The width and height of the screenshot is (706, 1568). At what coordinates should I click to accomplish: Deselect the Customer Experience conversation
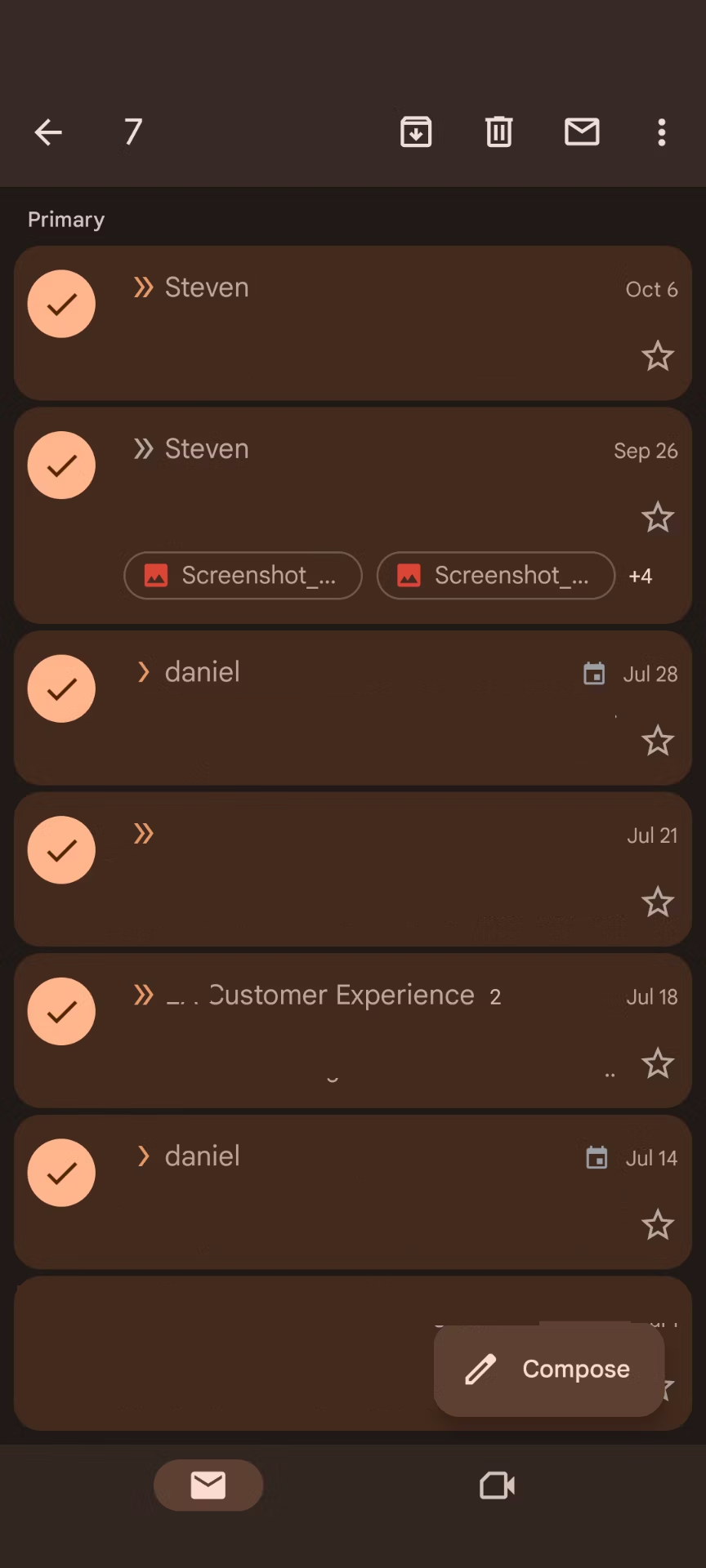tap(61, 1010)
